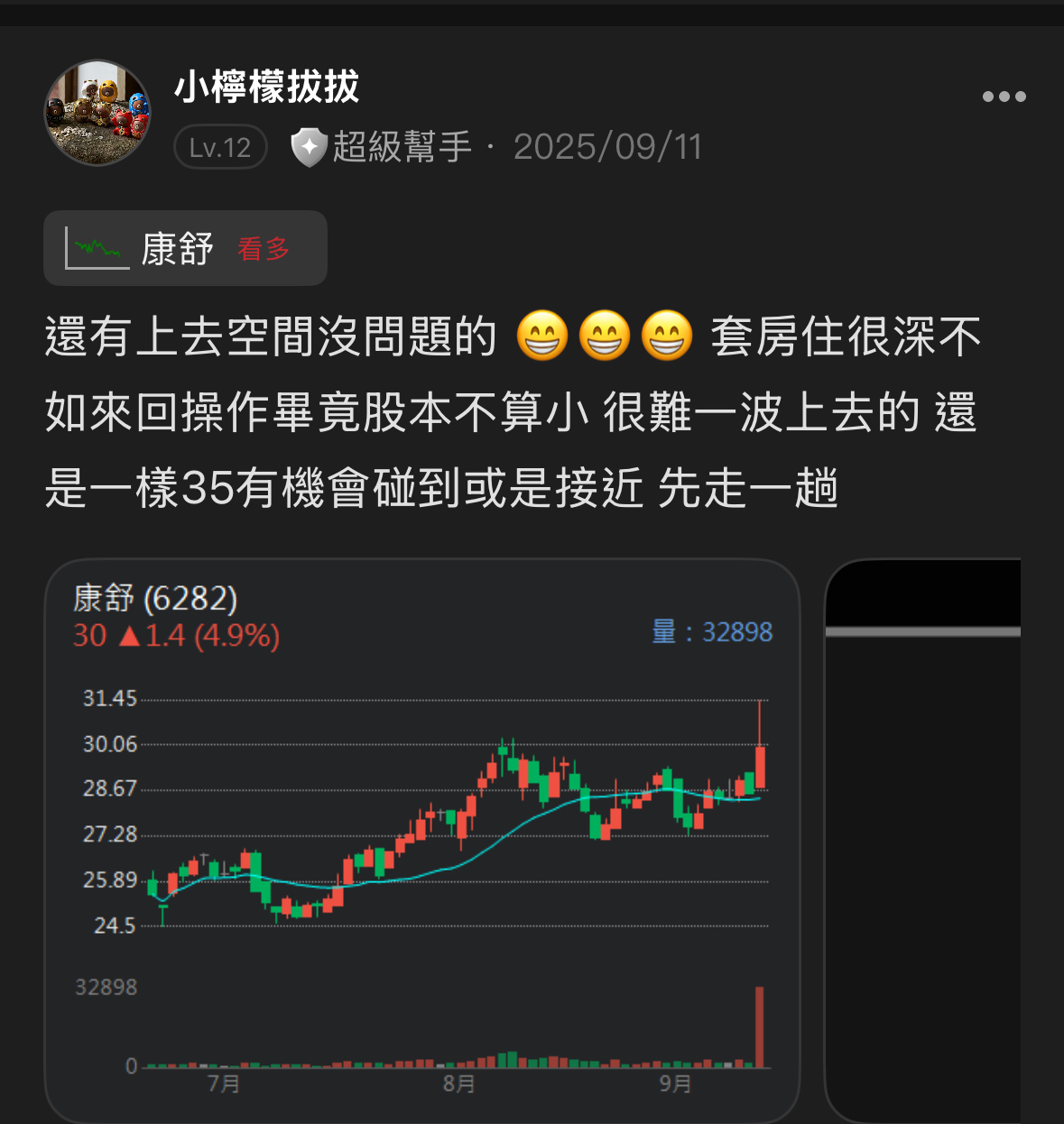Viewport: 1064px width, 1124px height.
Task: Open the 康舒 stock tag chip
Action: (x=185, y=248)
